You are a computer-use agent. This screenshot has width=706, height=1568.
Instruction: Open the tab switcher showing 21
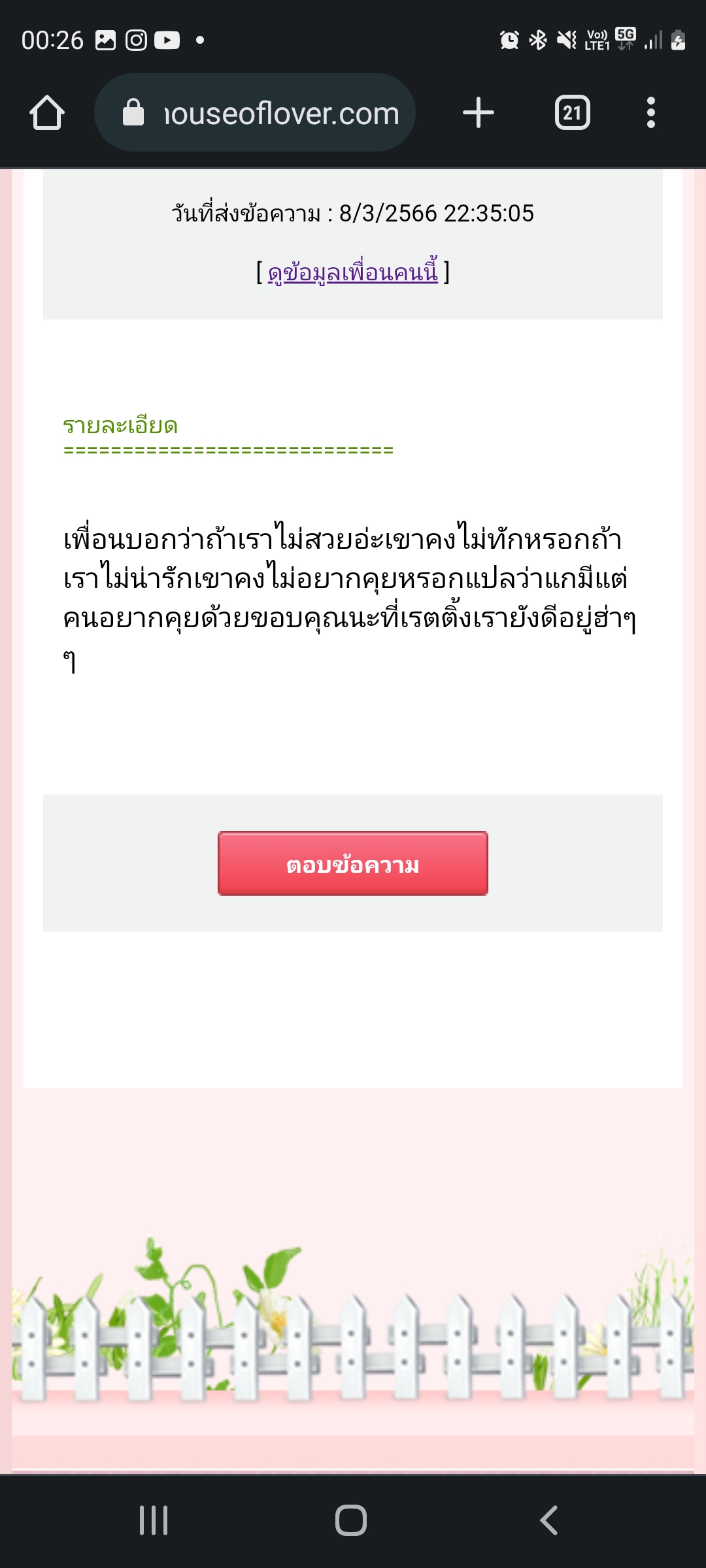coord(572,113)
